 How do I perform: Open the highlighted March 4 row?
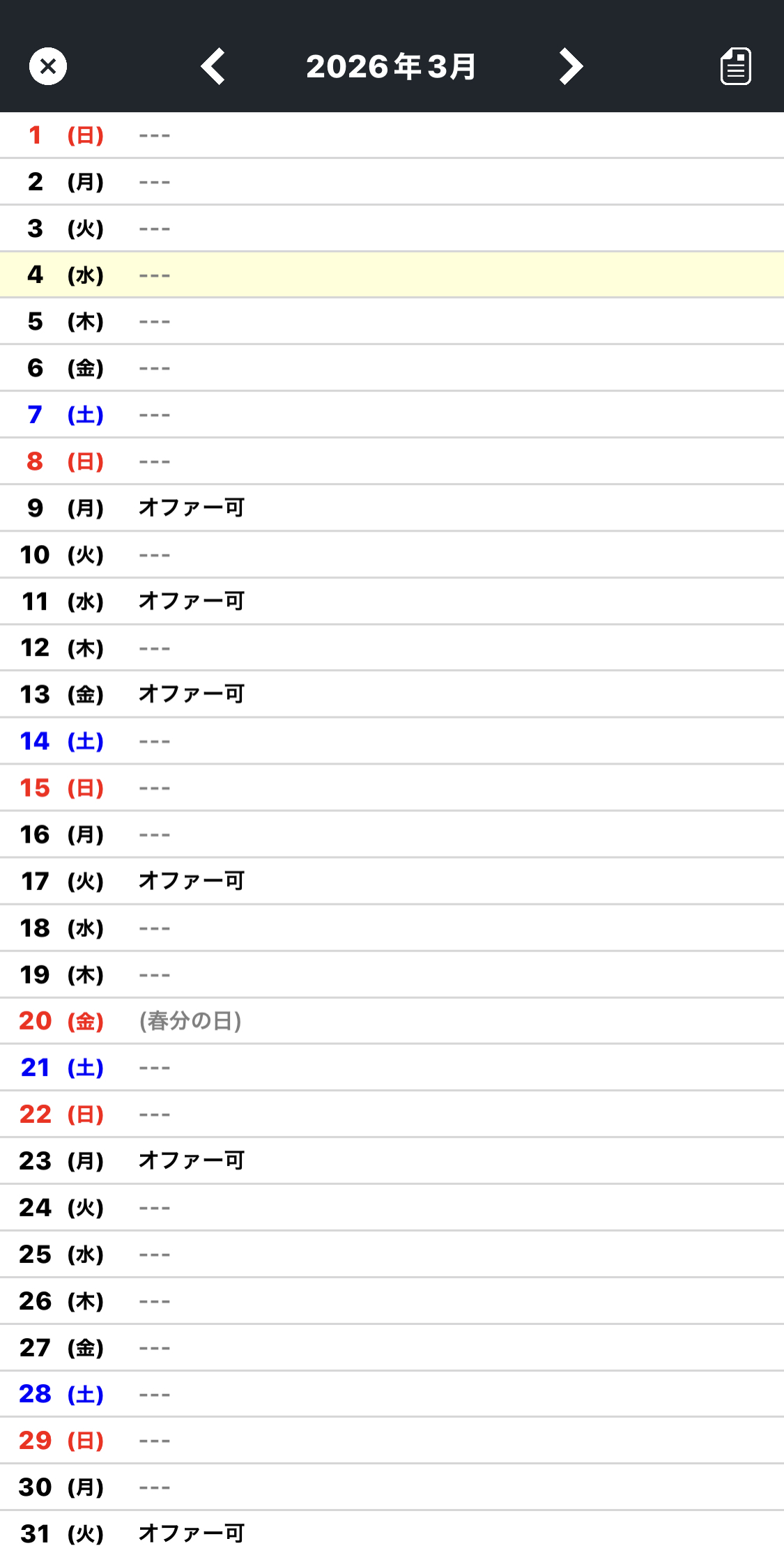[392, 275]
